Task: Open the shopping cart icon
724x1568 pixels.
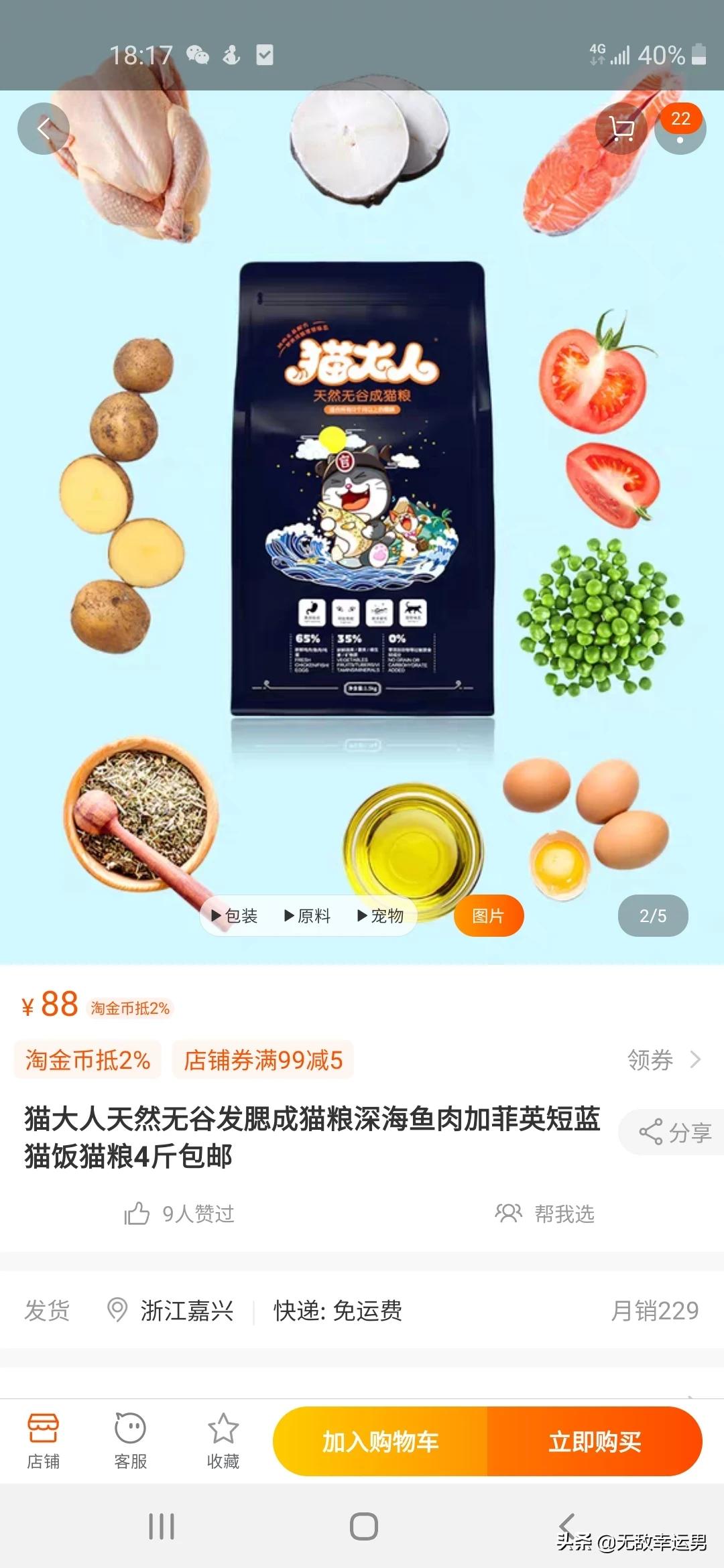Action: [621, 129]
